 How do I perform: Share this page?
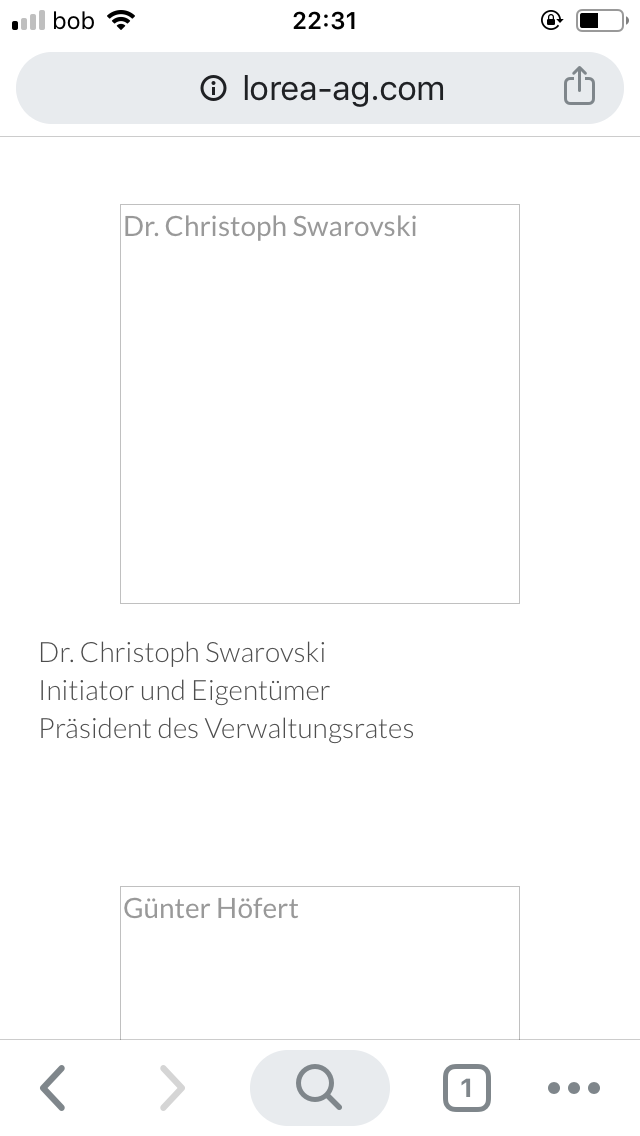579,86
